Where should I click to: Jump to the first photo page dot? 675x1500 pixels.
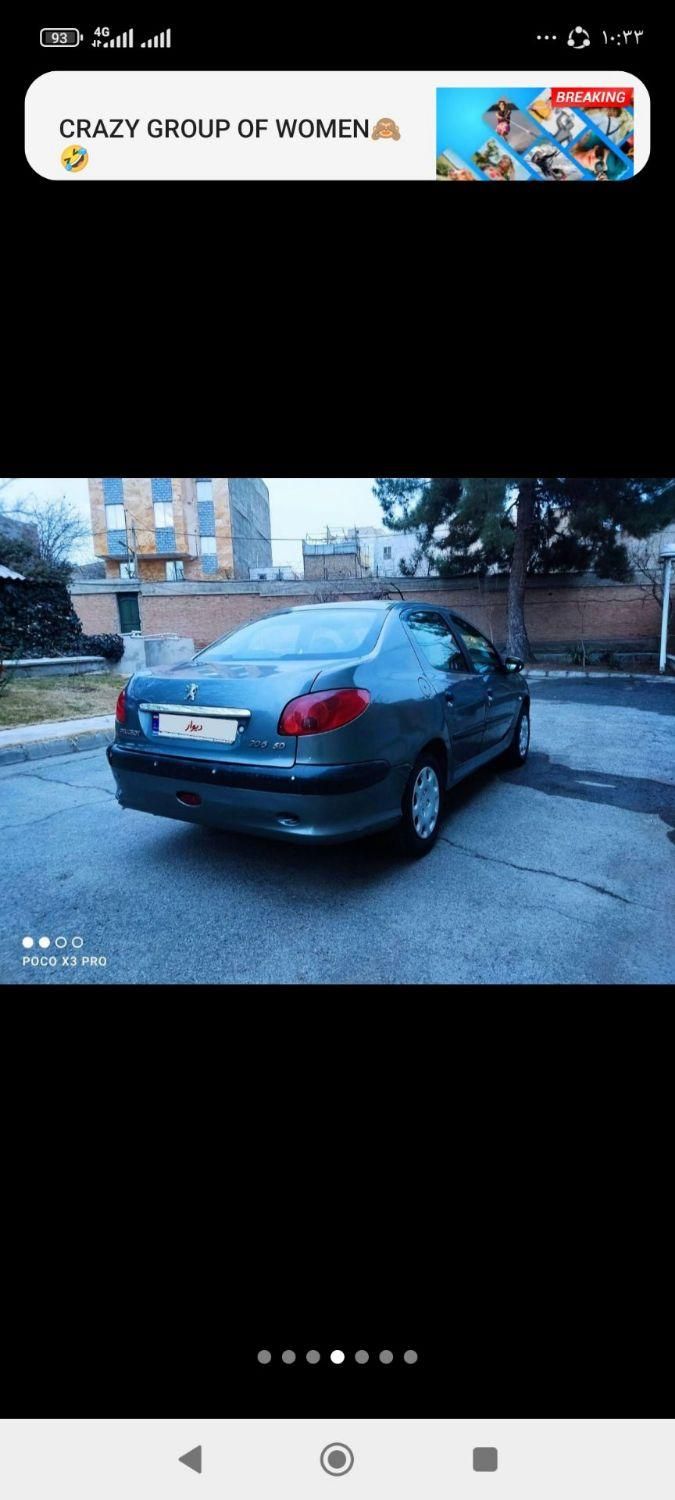(x=264, y=1357)
